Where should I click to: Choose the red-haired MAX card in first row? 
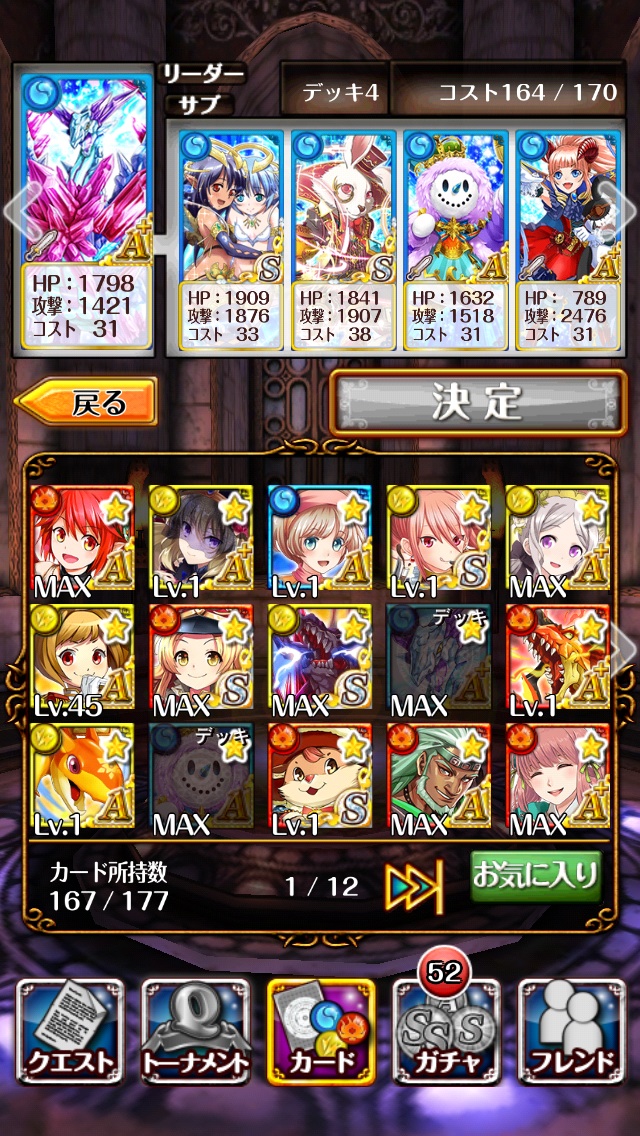pos(82,541)
